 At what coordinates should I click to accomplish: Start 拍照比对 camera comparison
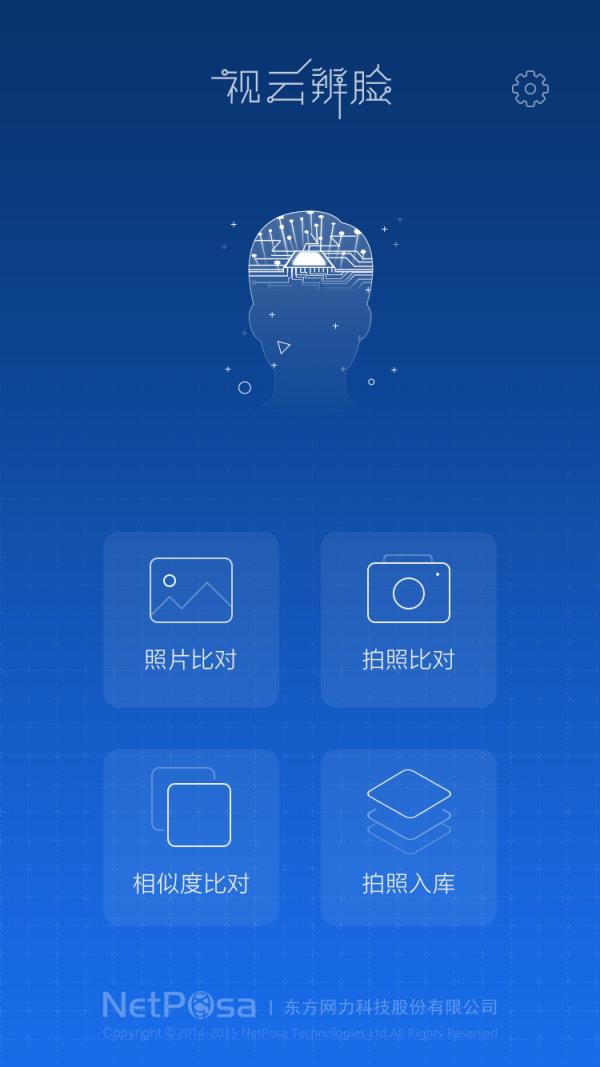[408, 619]
